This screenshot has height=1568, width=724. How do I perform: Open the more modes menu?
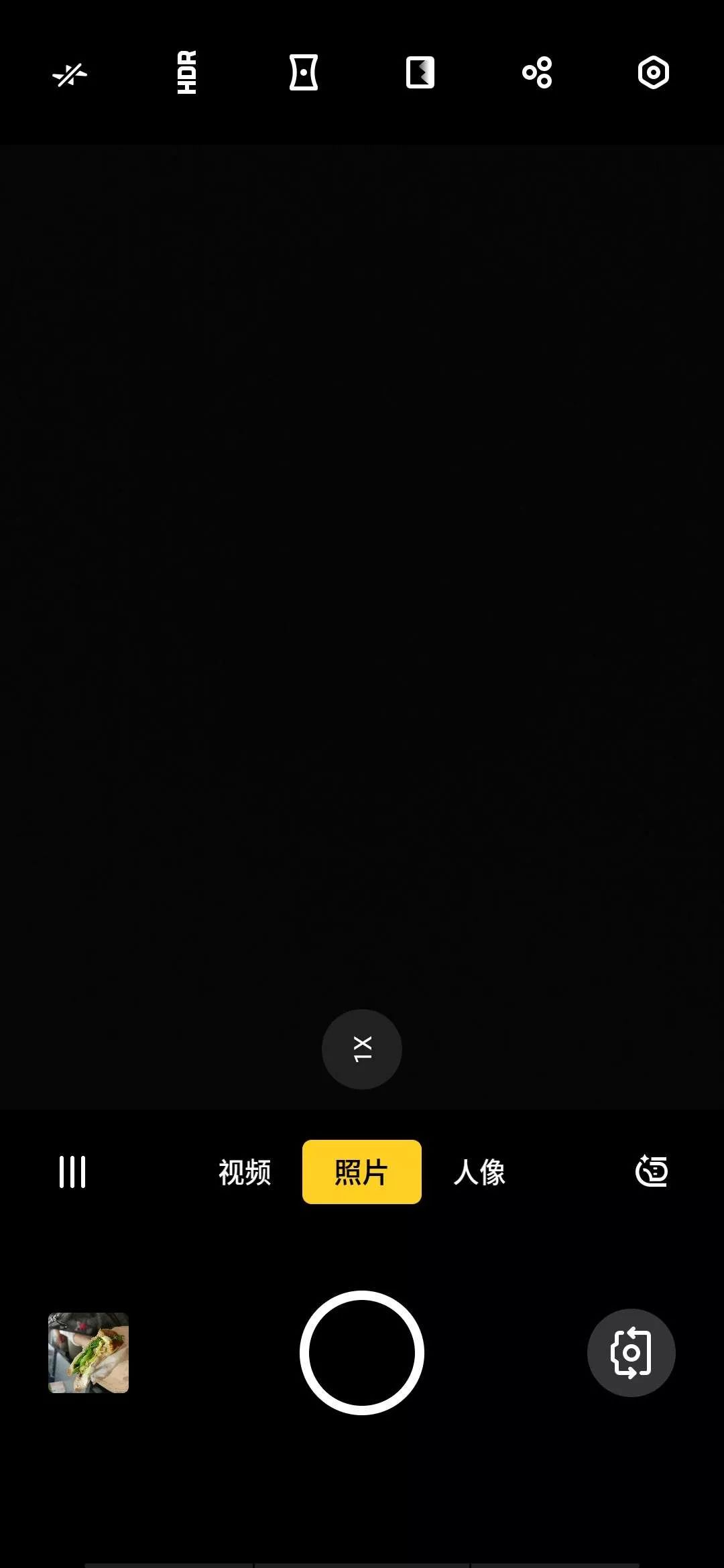pos(72,1172)
